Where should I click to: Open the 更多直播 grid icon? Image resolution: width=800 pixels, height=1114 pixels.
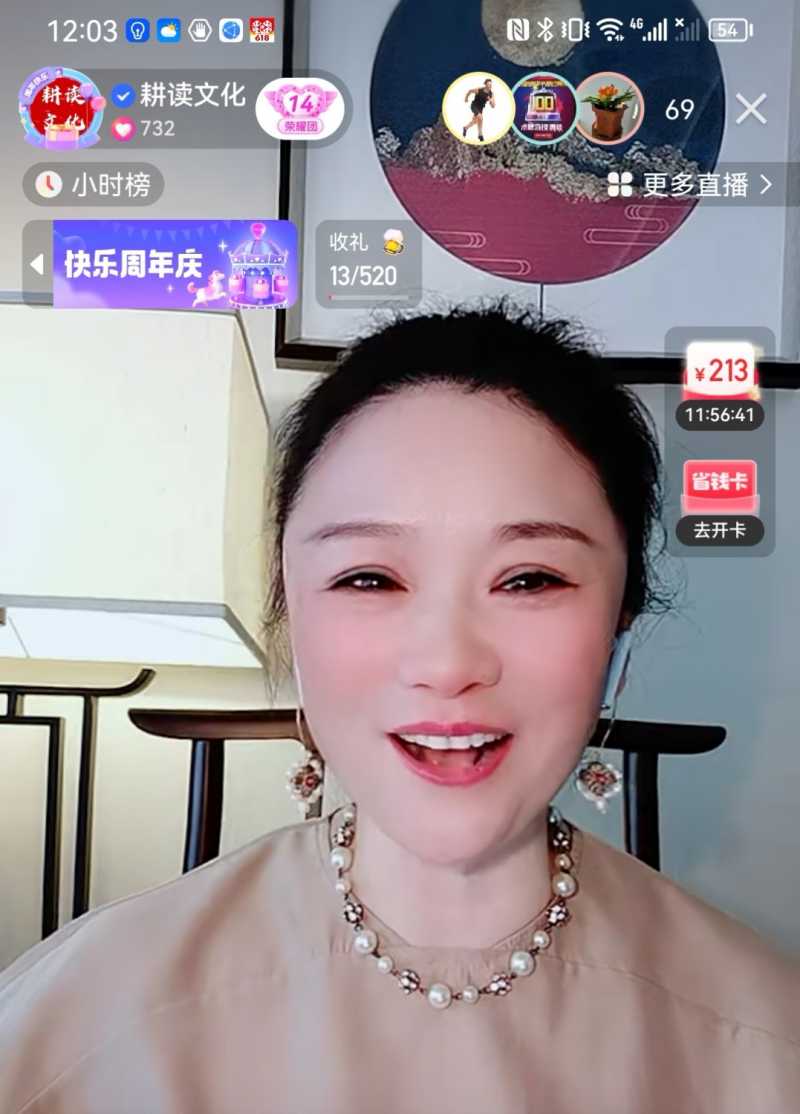click(620, 185)
